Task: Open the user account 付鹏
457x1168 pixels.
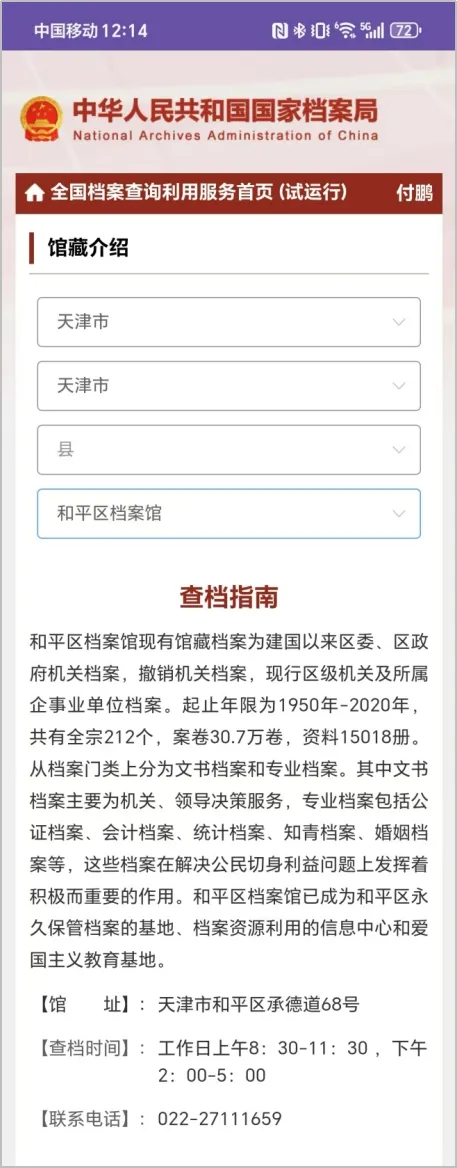Action: point(414,193)
